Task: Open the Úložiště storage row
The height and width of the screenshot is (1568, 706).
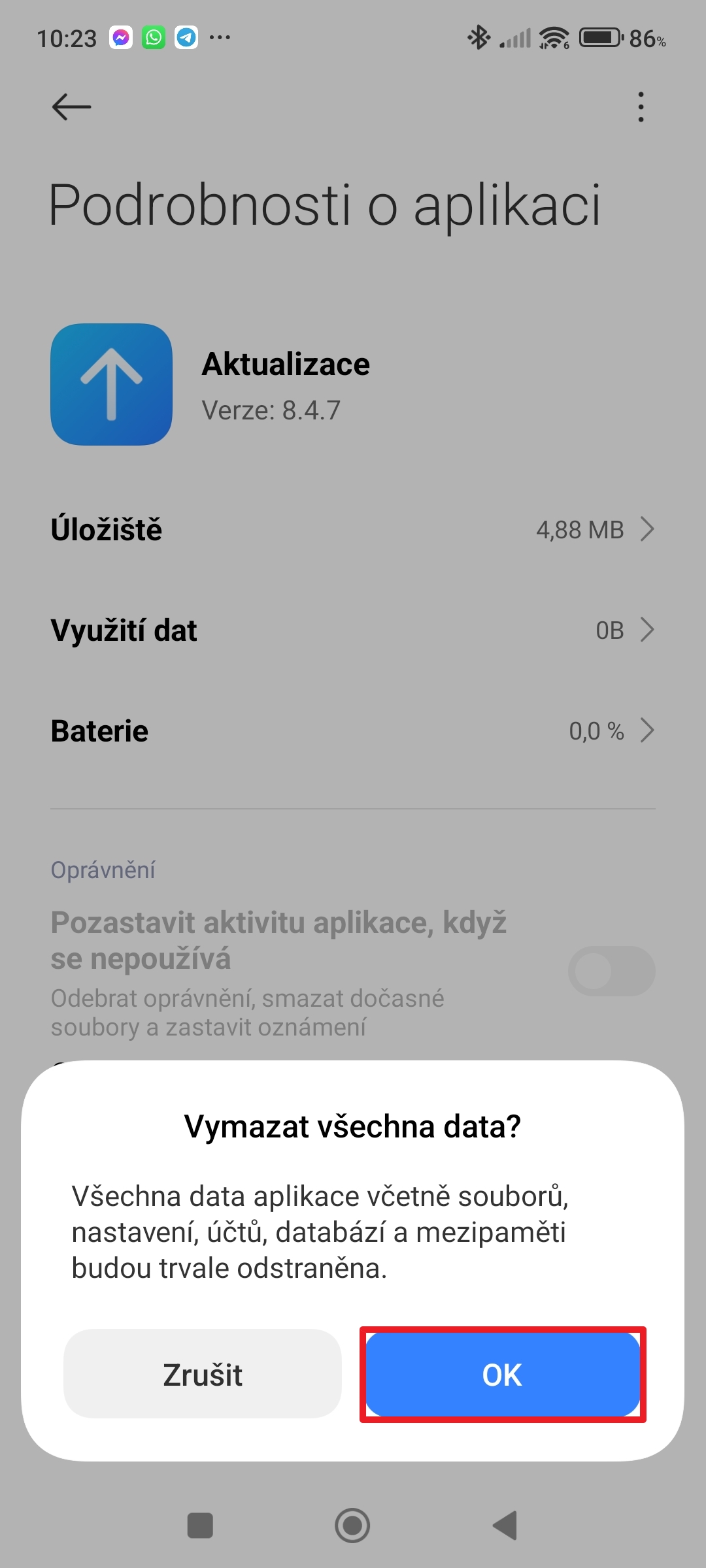Action: (353, 529)
